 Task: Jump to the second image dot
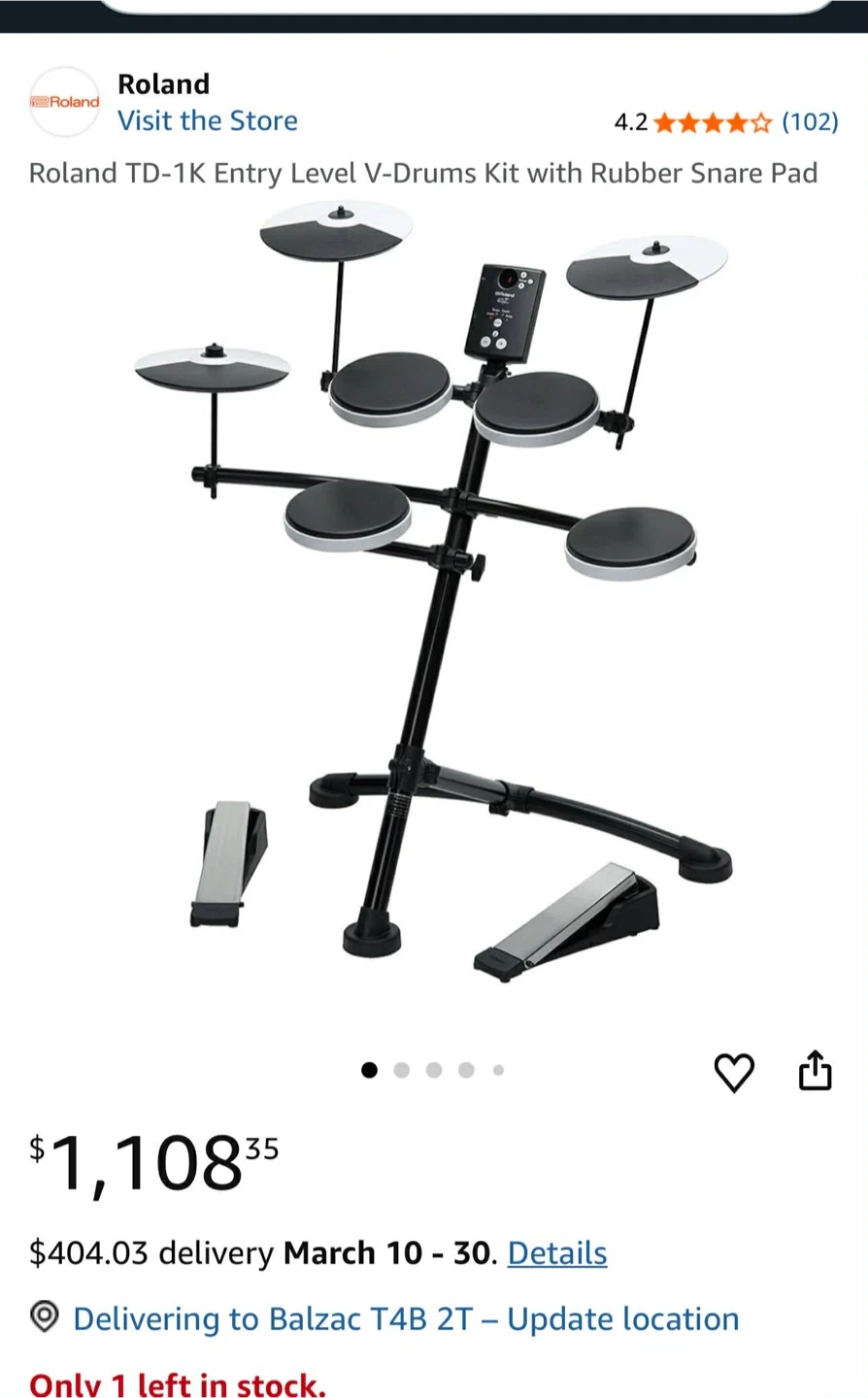(402, 1070)
